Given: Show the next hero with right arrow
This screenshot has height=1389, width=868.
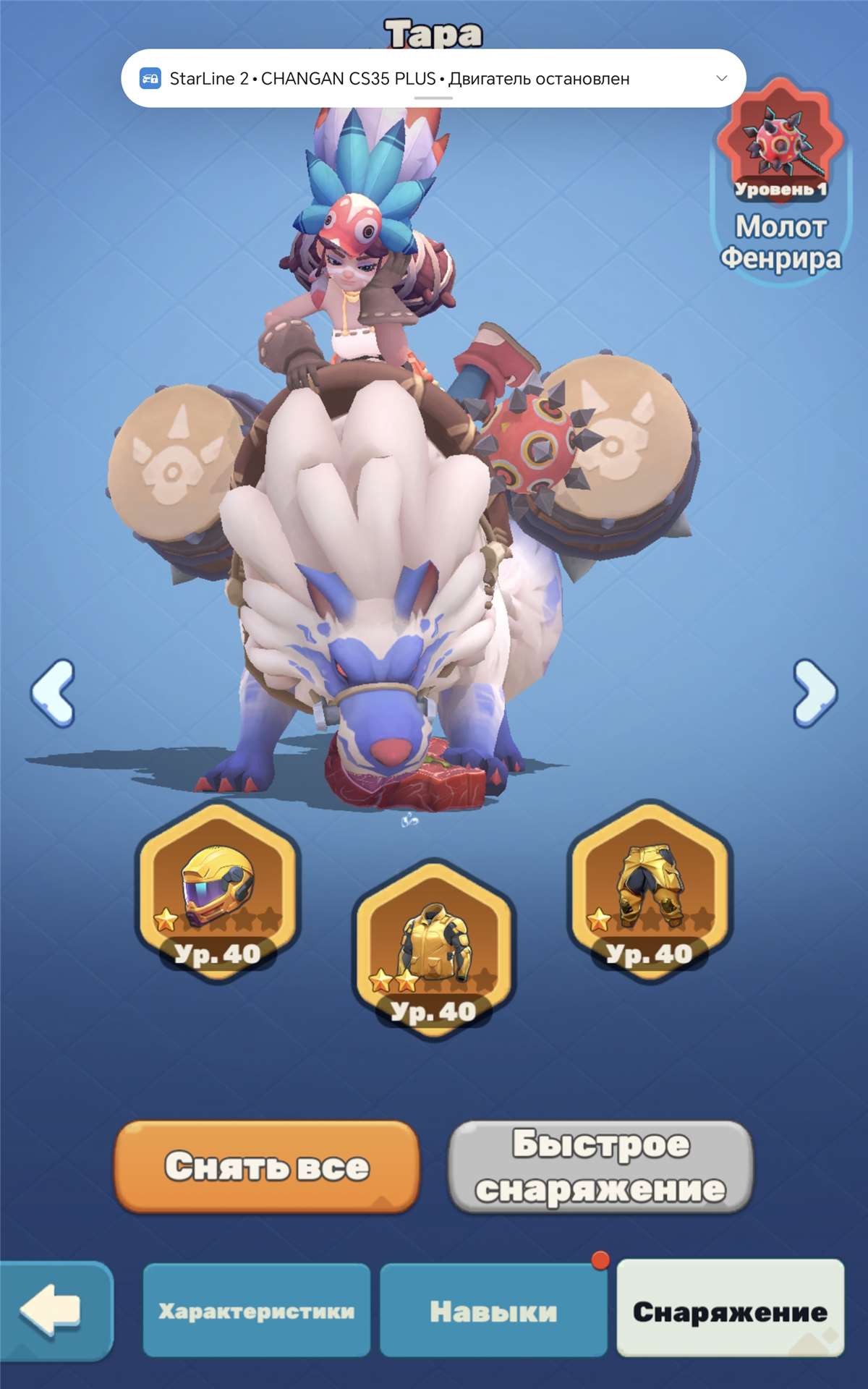Looking at the screenshot, I should point(814,692).
